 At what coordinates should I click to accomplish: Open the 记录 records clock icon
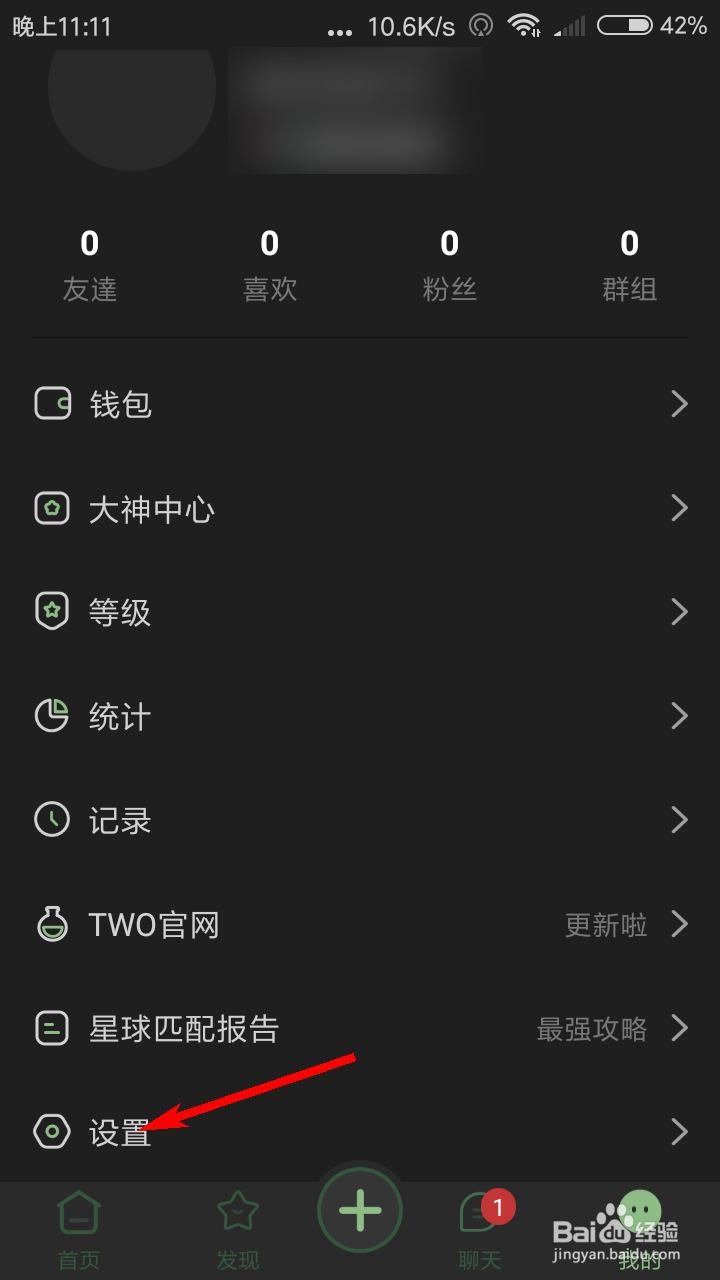click(52, 820)
